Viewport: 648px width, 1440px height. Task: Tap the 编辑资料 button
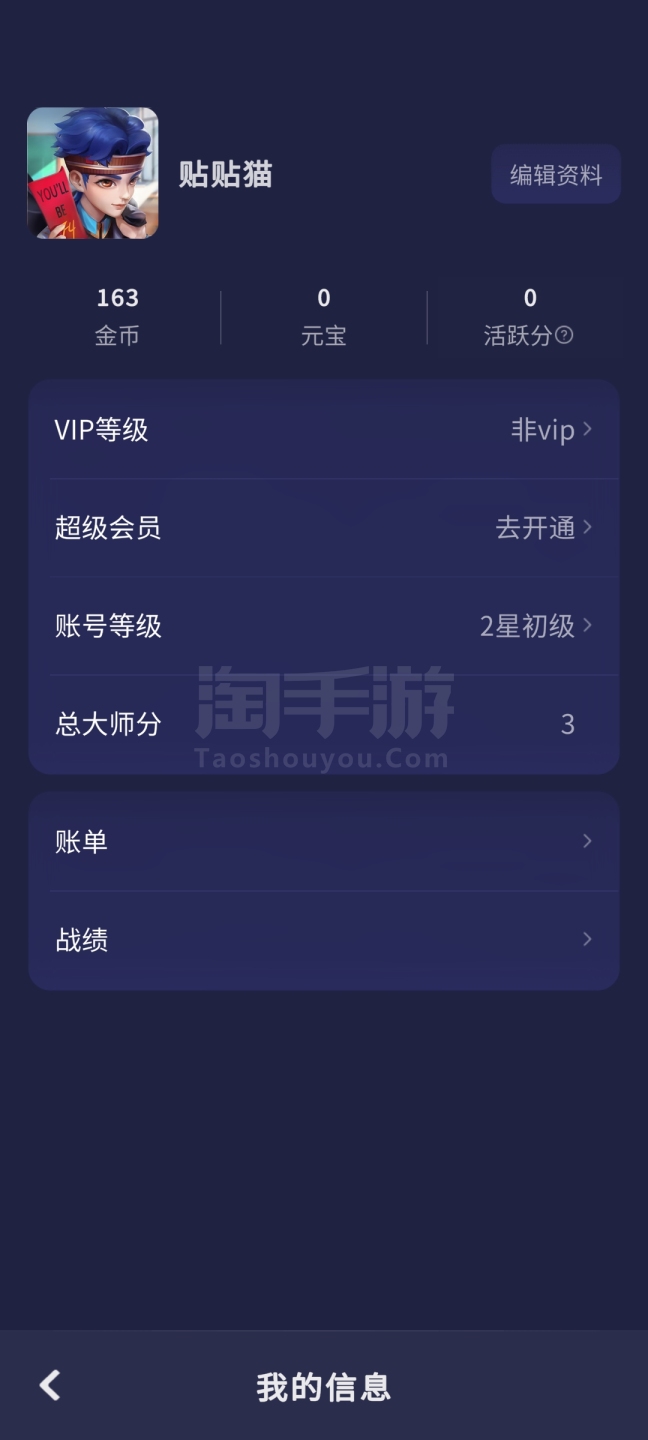pyautogui.click(x=556, y=175)
